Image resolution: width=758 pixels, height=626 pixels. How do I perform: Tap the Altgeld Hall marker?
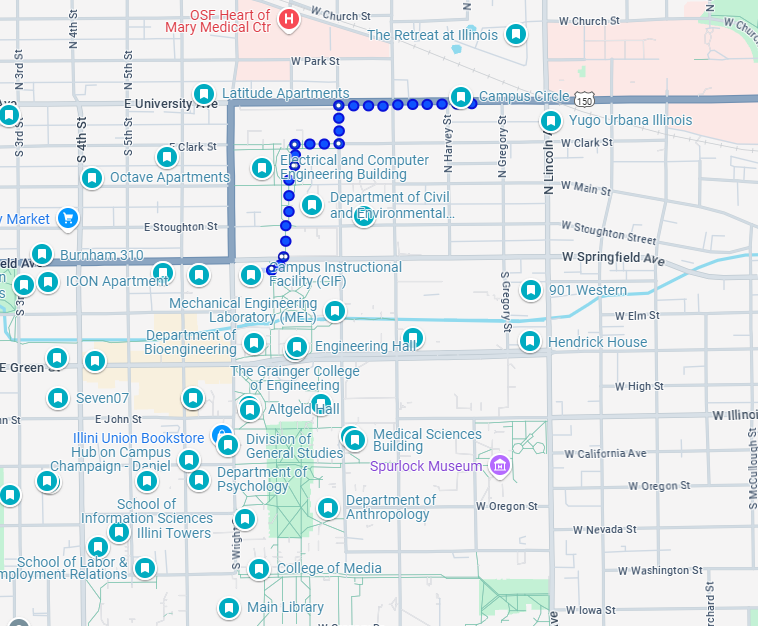click(250, 409)
